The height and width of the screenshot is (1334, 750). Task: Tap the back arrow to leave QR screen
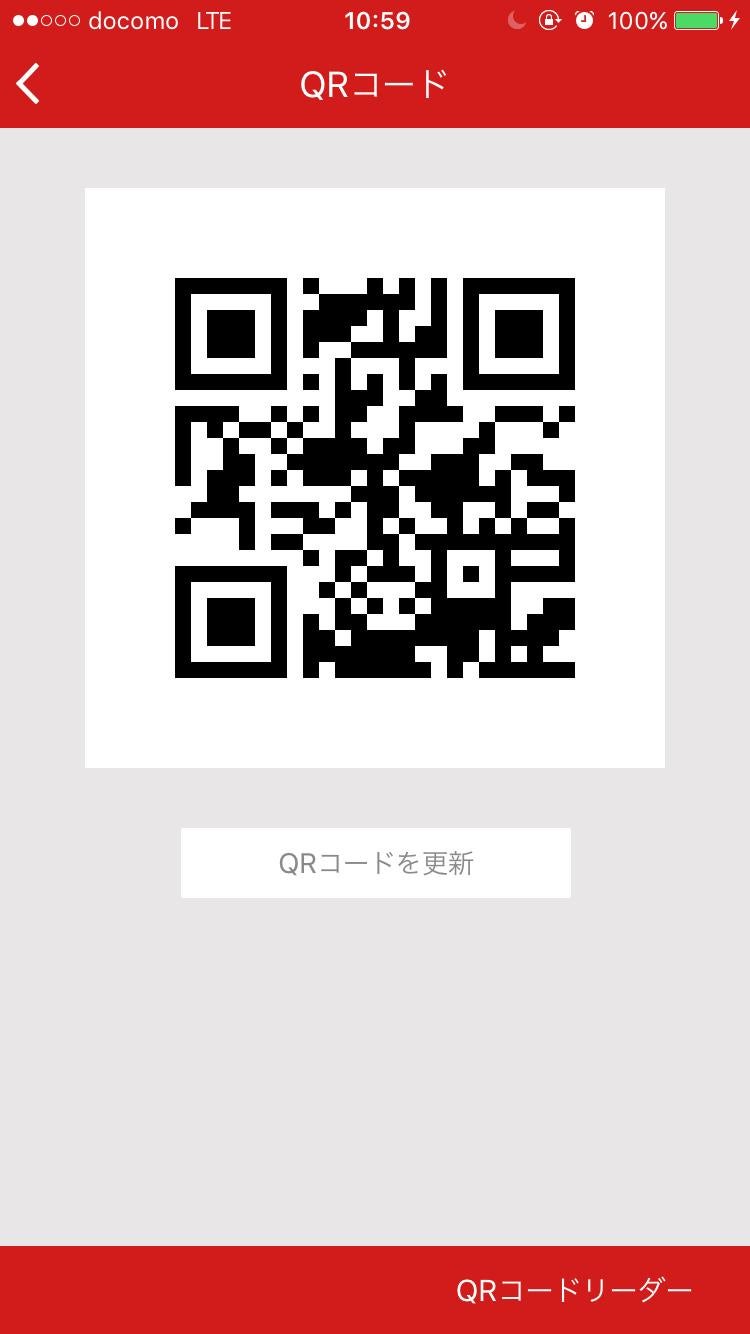[x=27, y=84]
